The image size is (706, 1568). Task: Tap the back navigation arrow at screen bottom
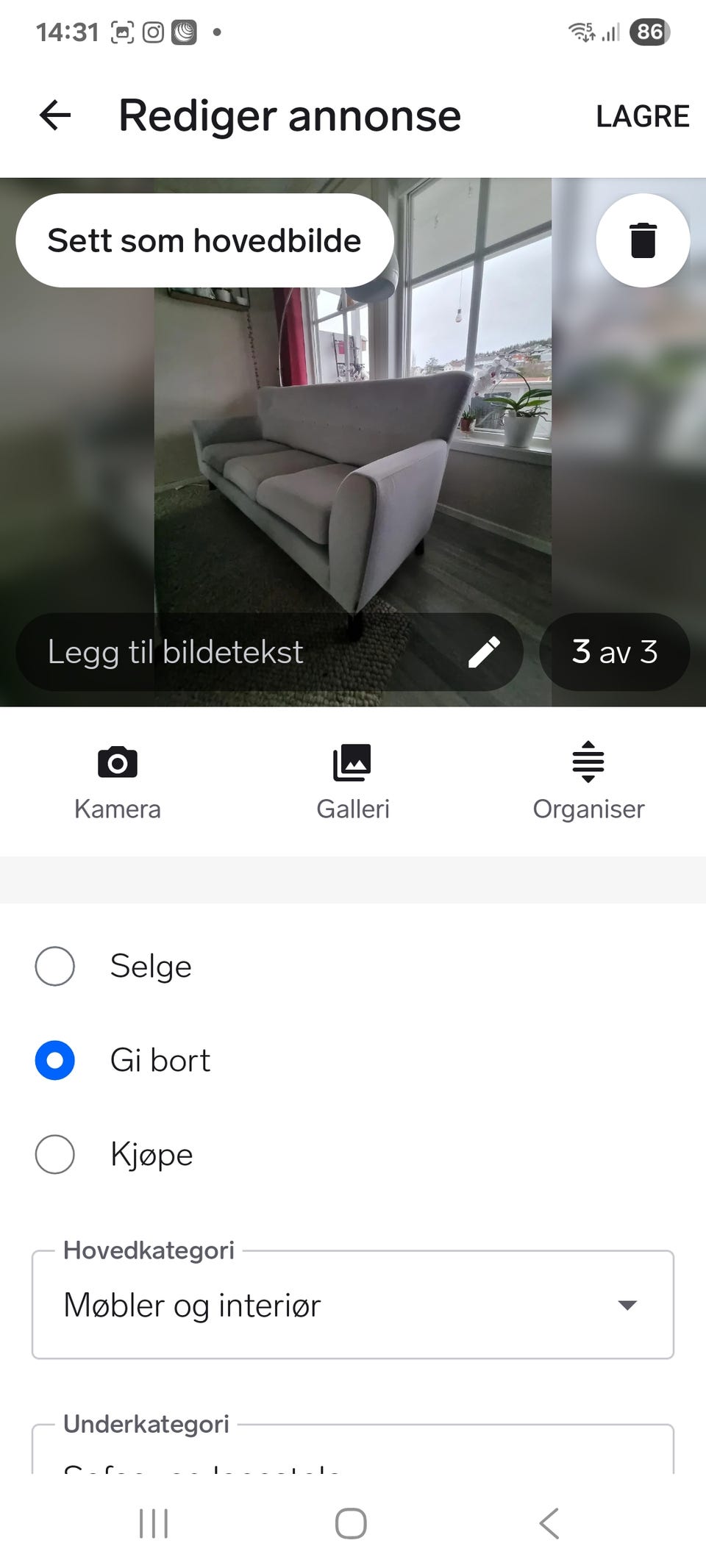549,1523
